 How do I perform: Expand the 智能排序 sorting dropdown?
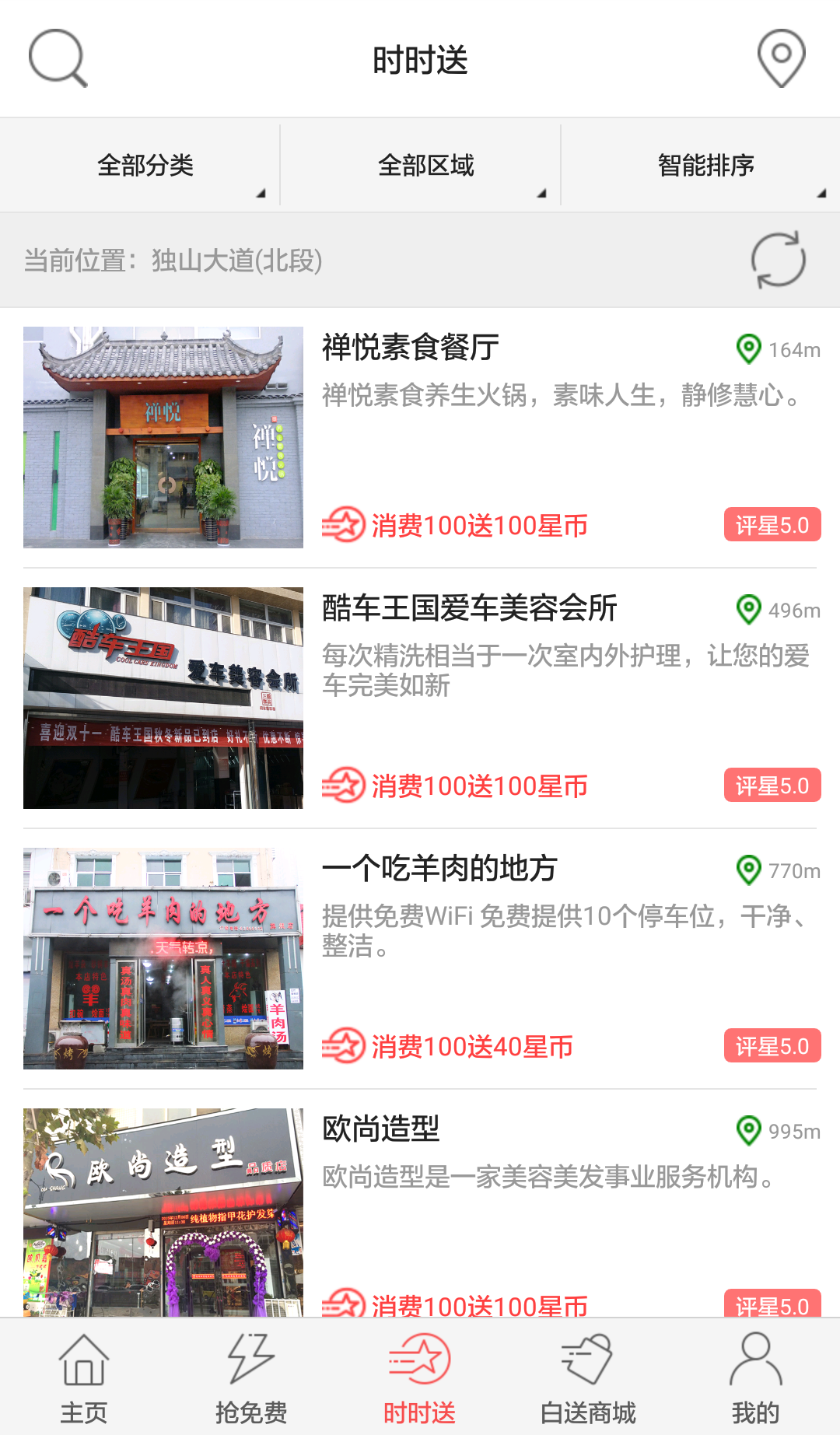(706, 164)
